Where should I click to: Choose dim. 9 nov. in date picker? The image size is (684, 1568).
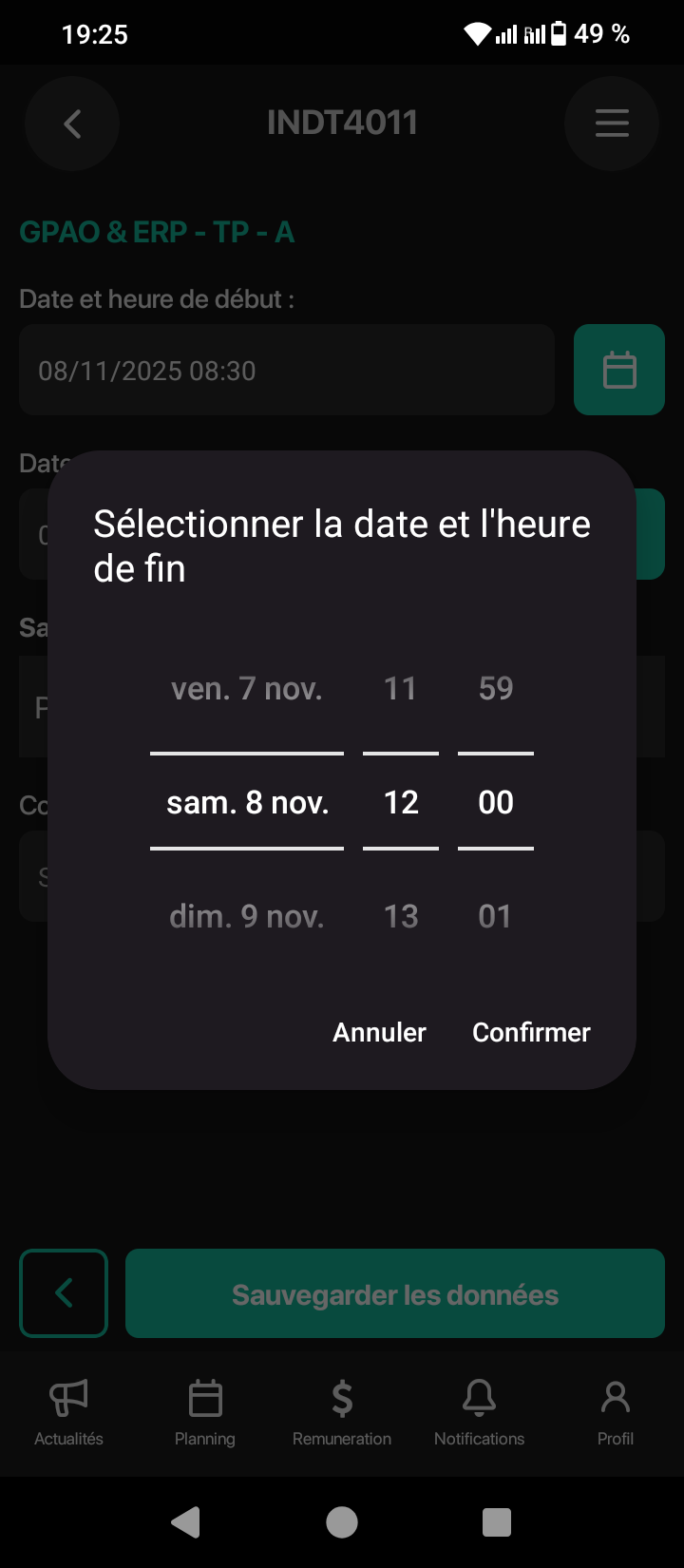(247, 916)
